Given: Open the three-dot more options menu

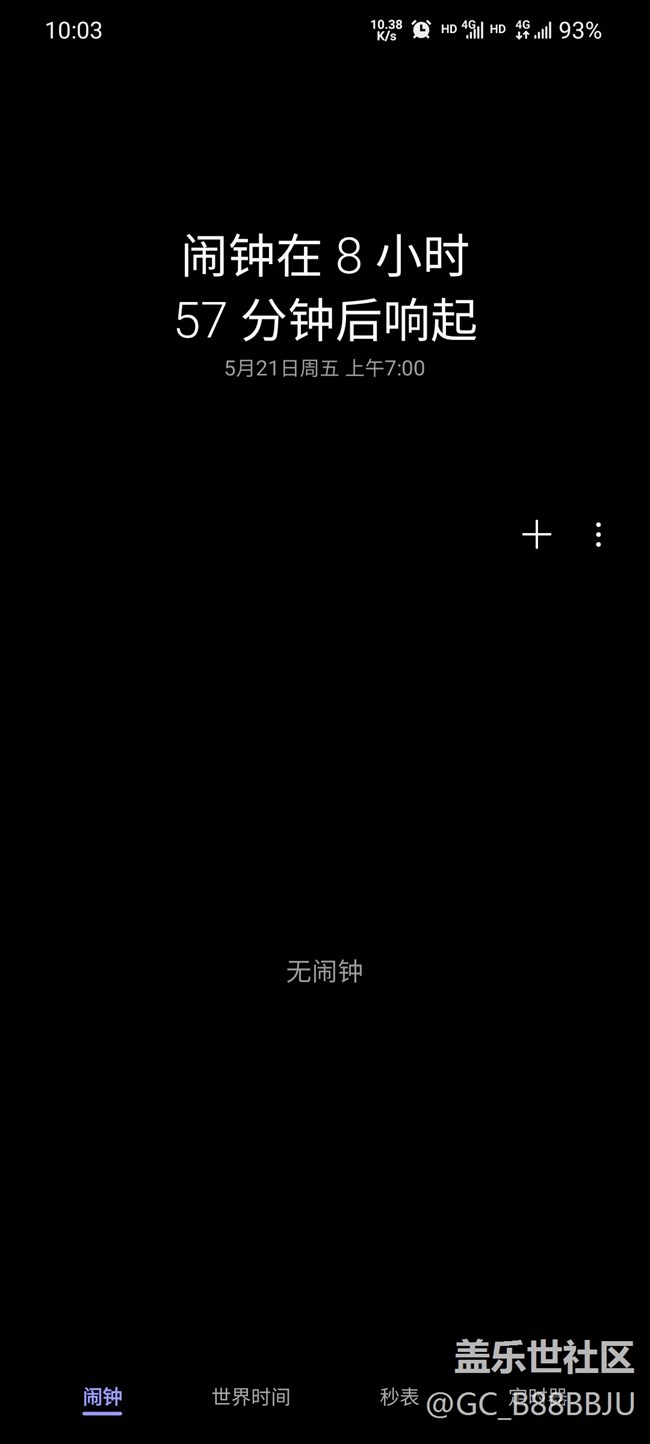Looking at the screenshot, I should (x=598, y=535).
